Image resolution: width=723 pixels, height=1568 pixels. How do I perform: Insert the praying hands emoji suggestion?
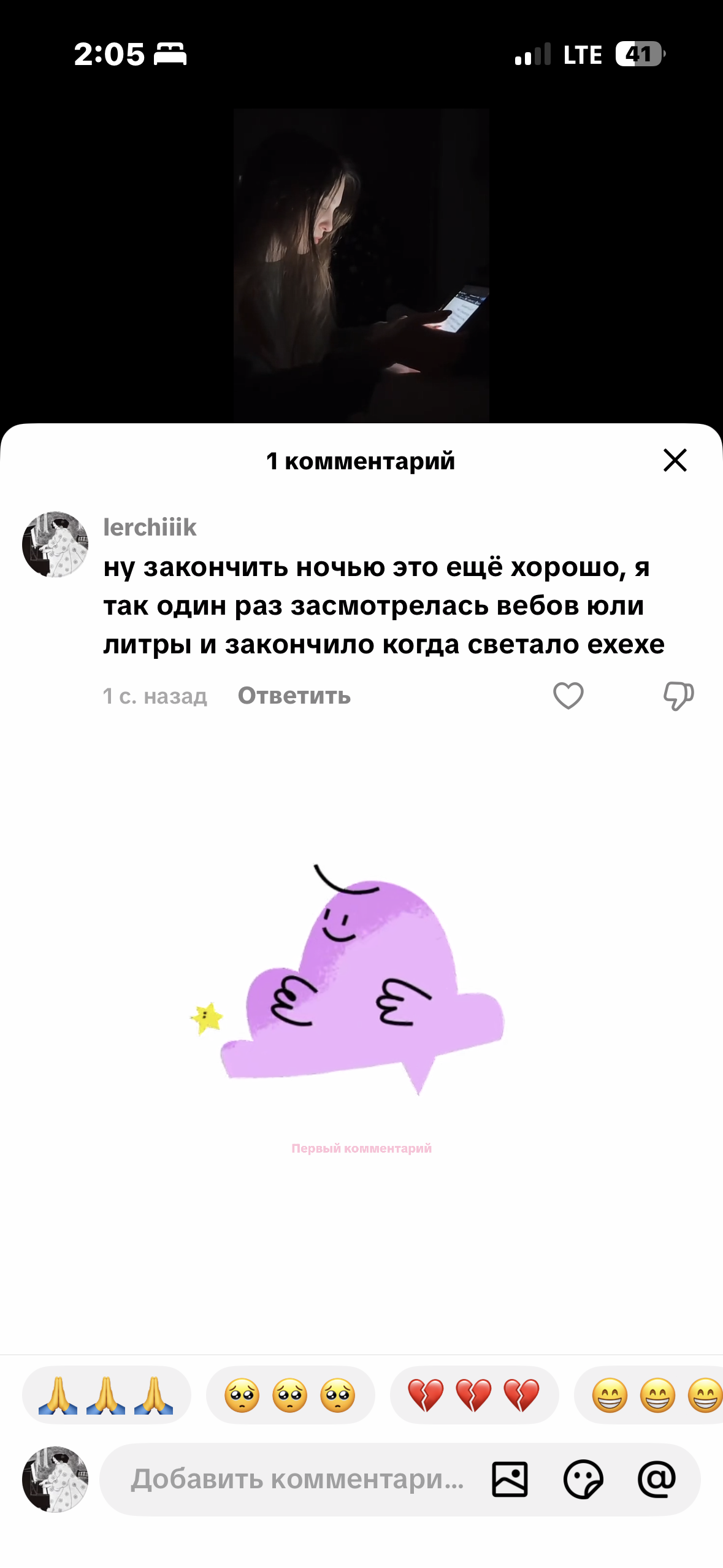106,1395
